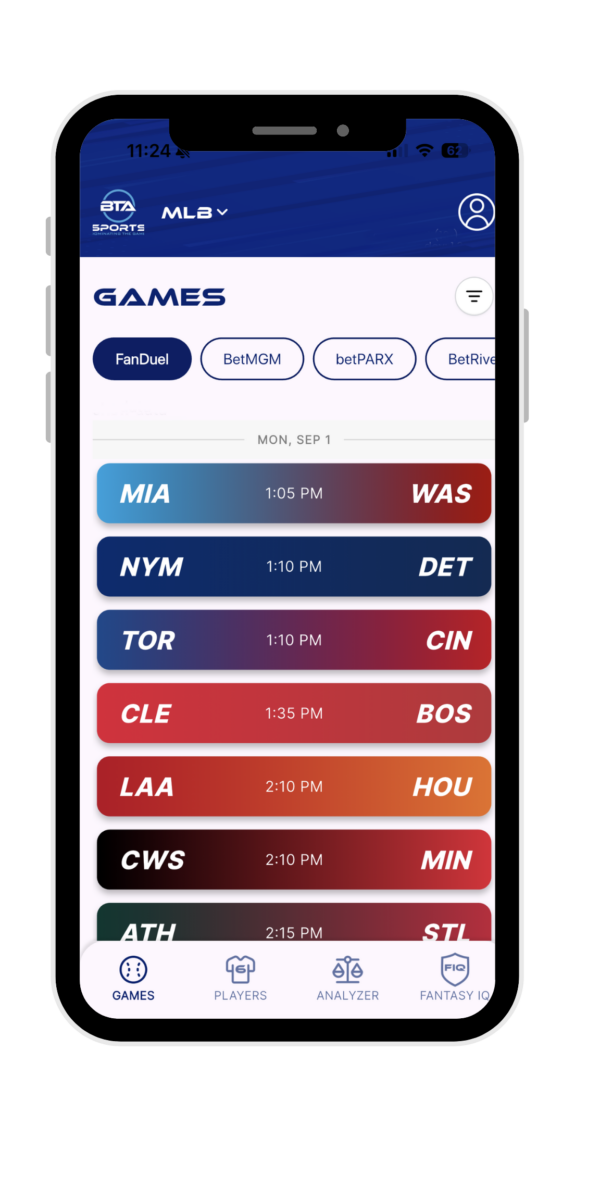Open the games filter icon
The width and height of the screenshot is (600, 1200).
click(x=474, y=296)
